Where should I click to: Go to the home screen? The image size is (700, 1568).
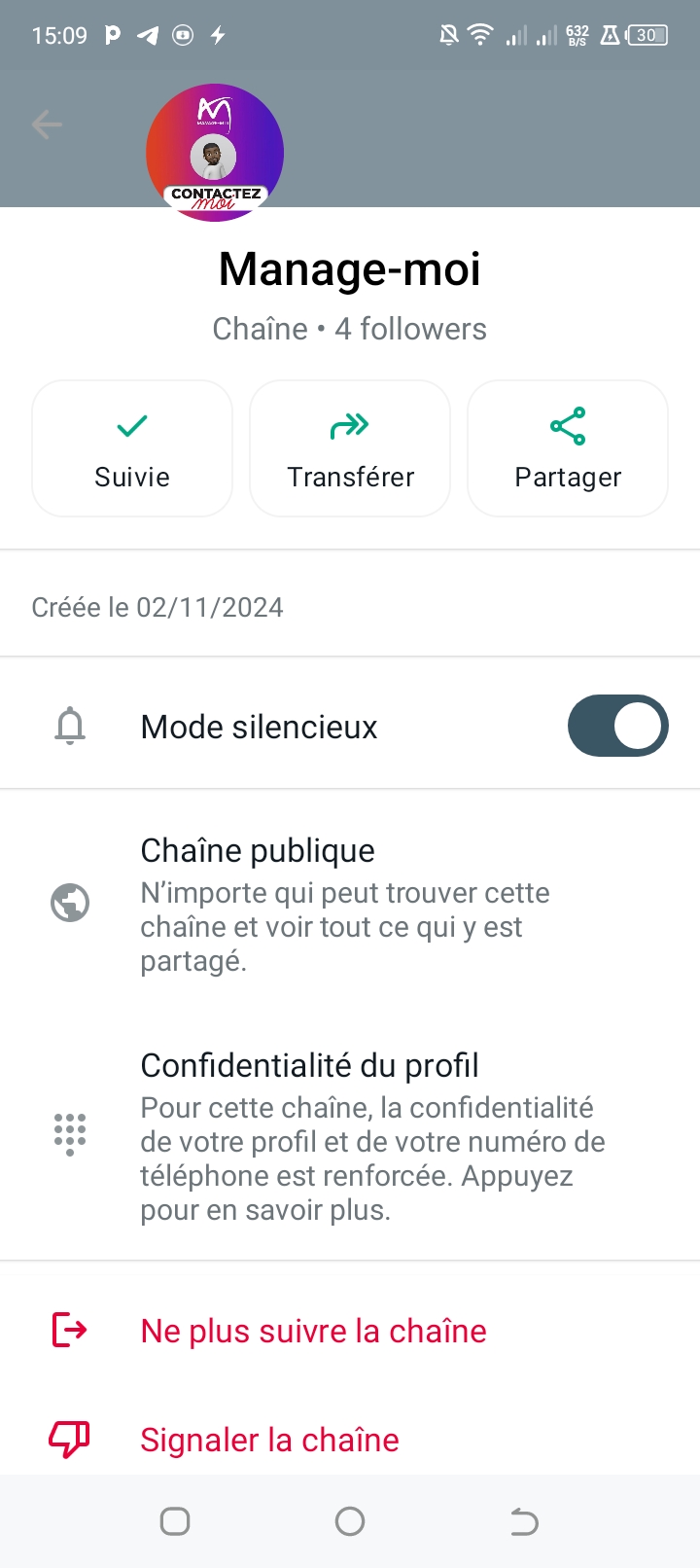(x=350, y=1521)
